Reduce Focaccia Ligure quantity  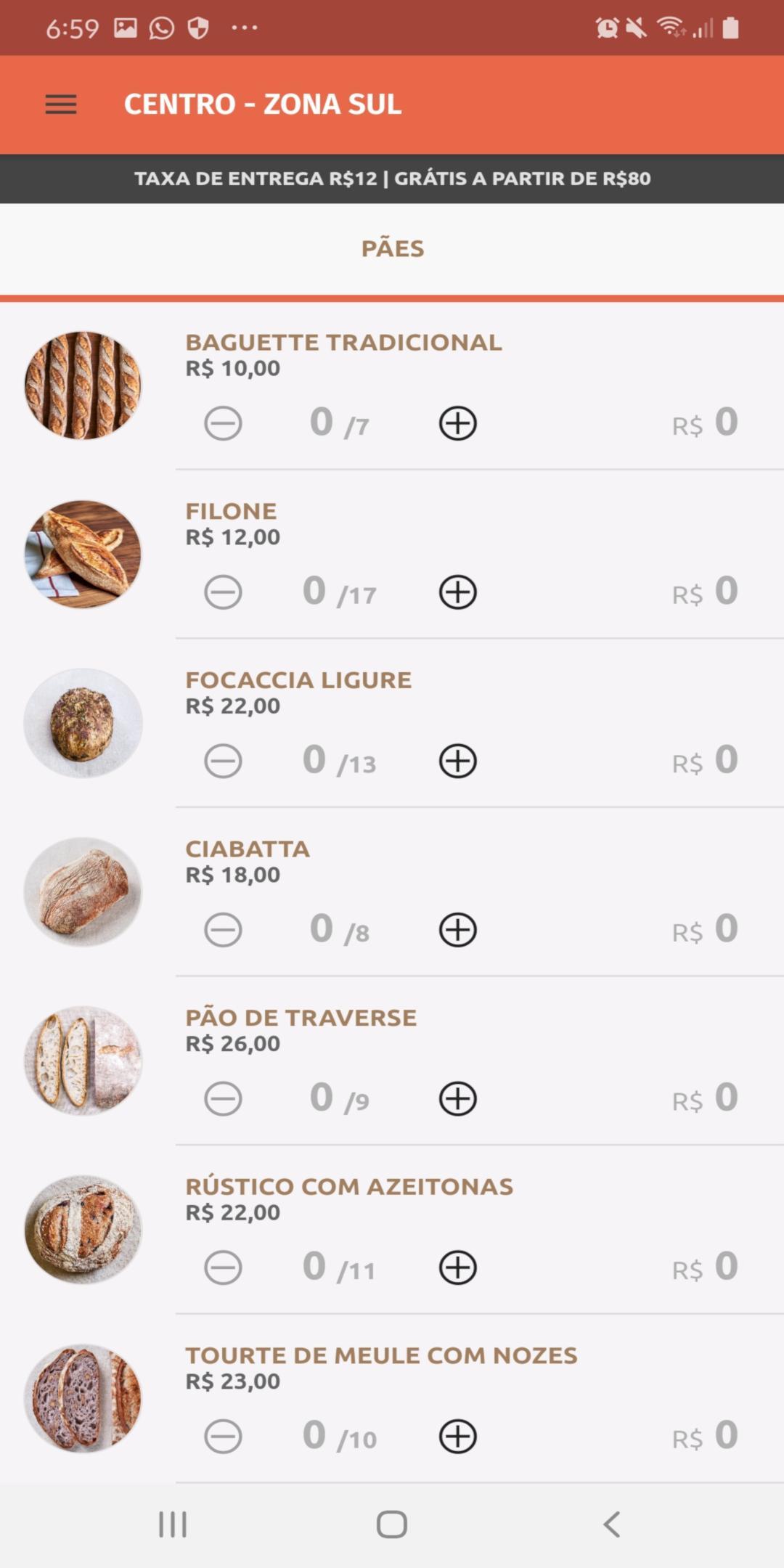223,761
